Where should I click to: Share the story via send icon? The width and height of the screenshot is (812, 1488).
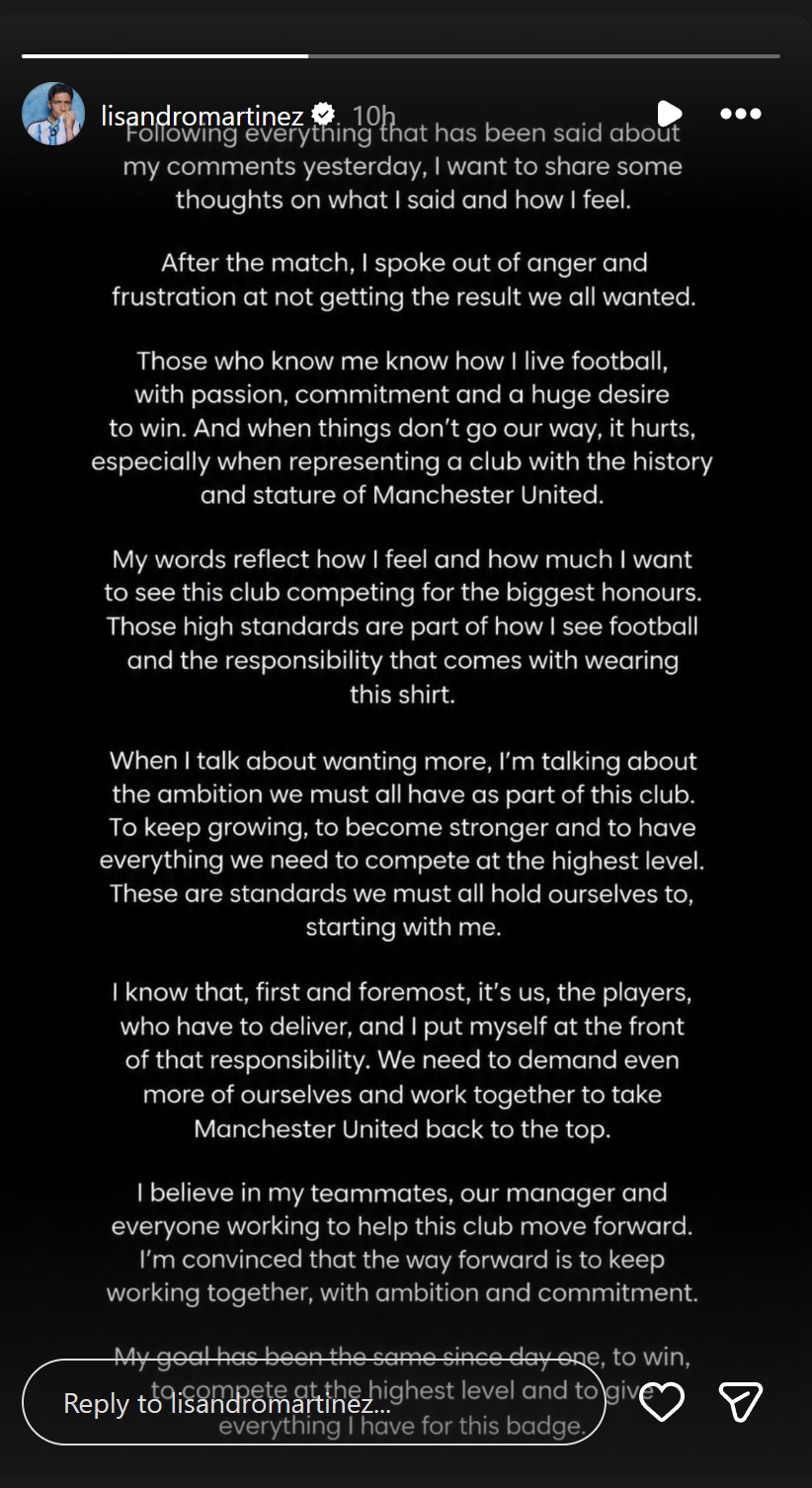pyautogui.click(x=741, y=1402)
